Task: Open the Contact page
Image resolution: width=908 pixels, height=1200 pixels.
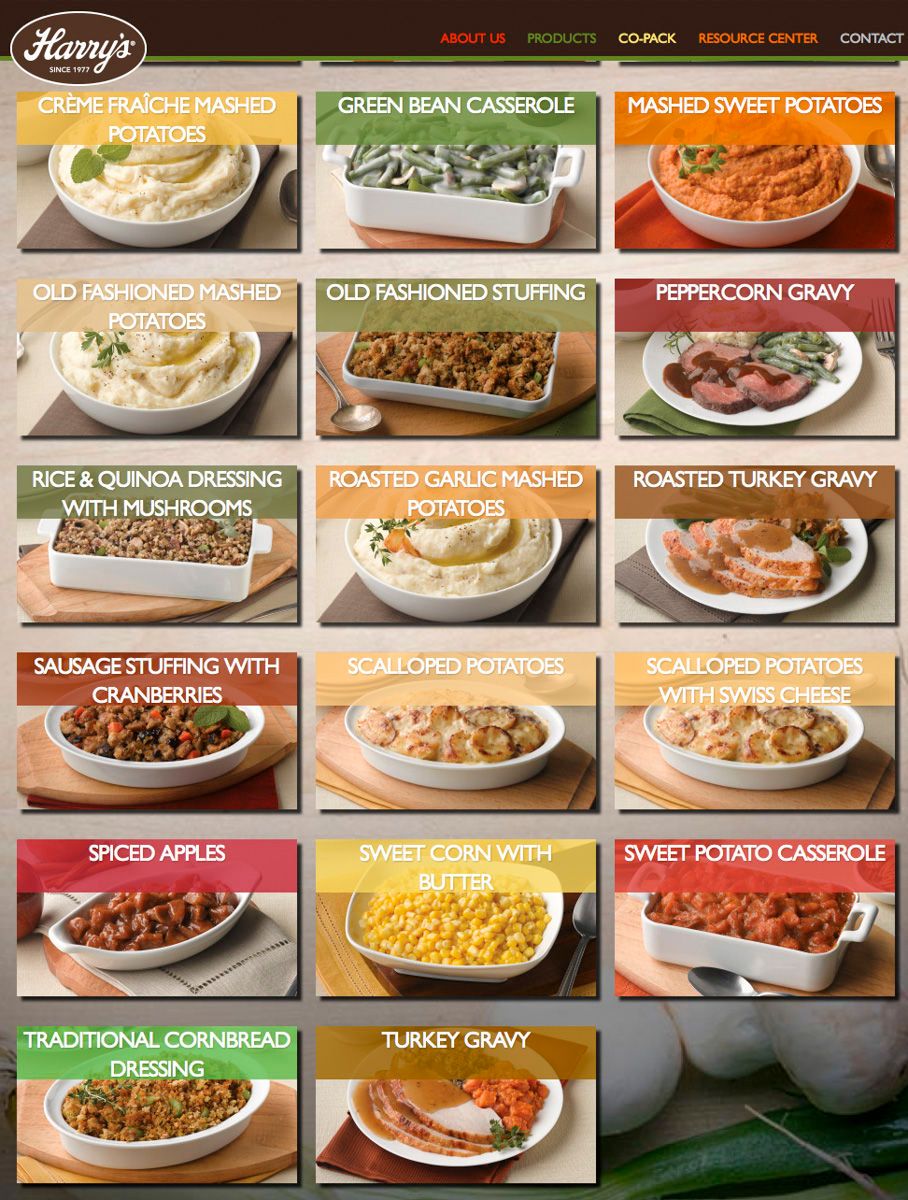Action: [871, 38]
